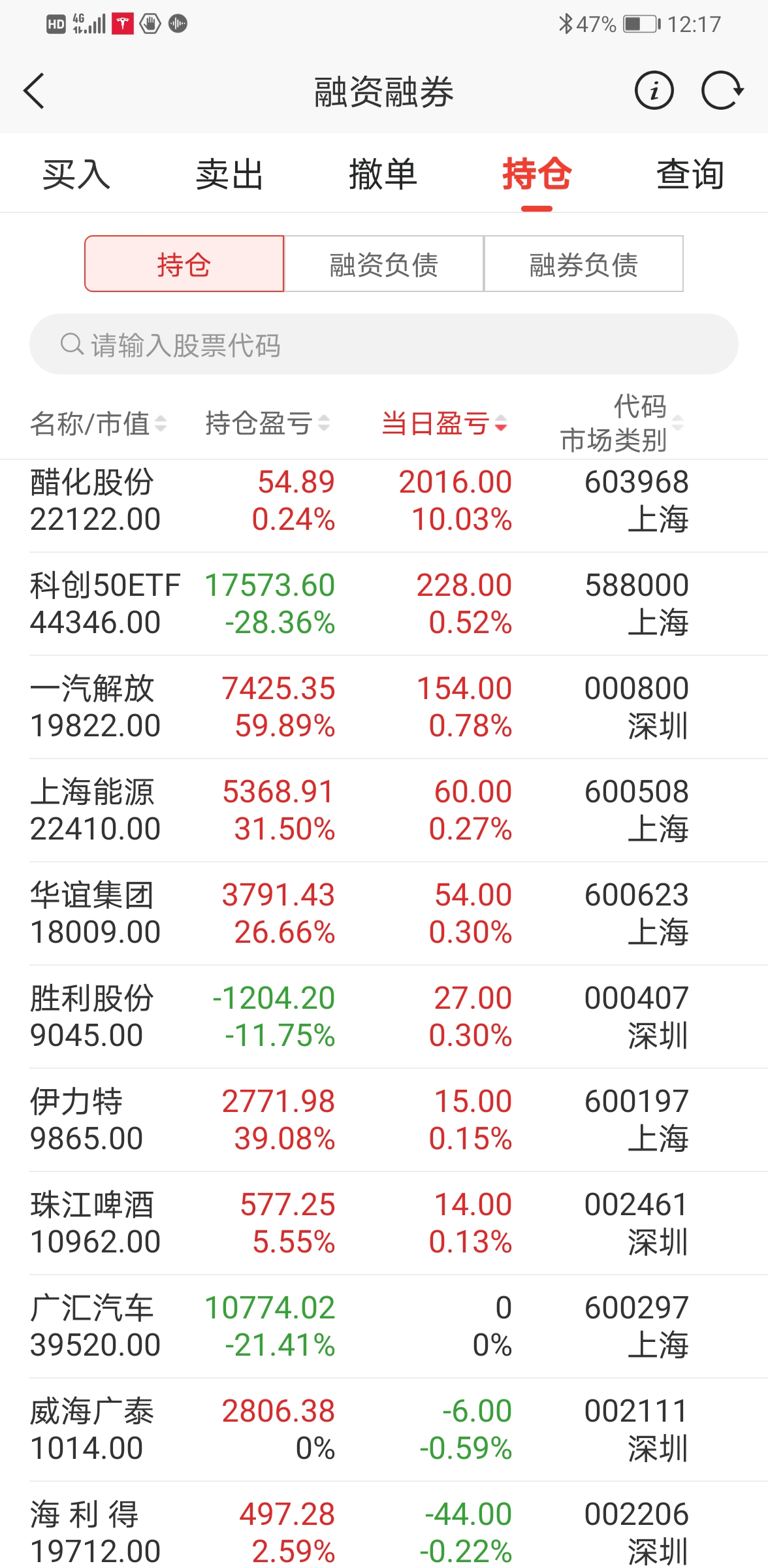Sort holdings by 名称/市值

click(x=98, y=423)
